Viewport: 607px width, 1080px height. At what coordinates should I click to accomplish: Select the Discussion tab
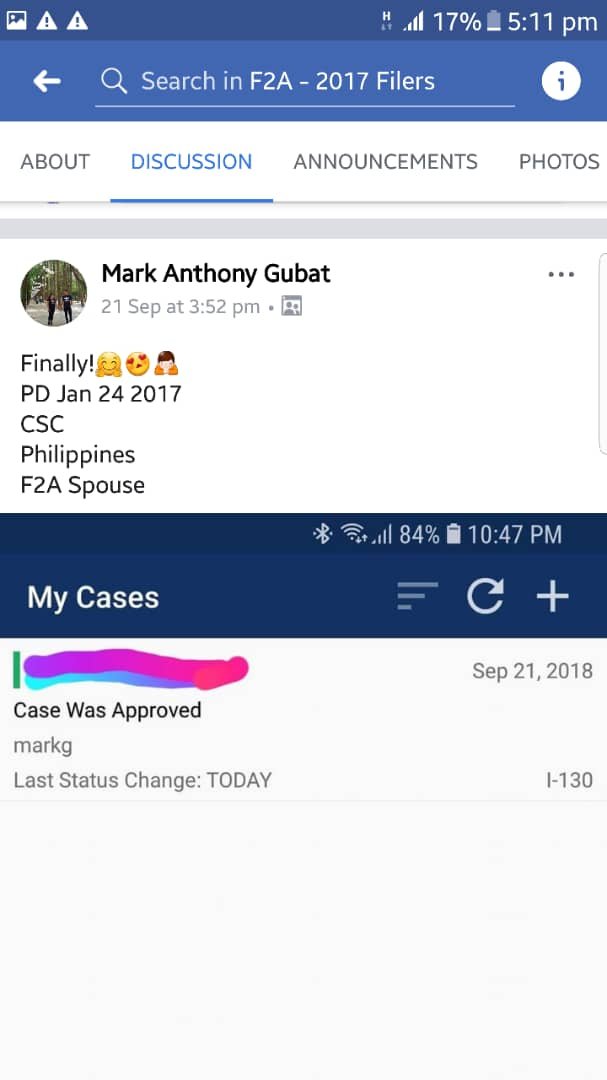point(192,161)
